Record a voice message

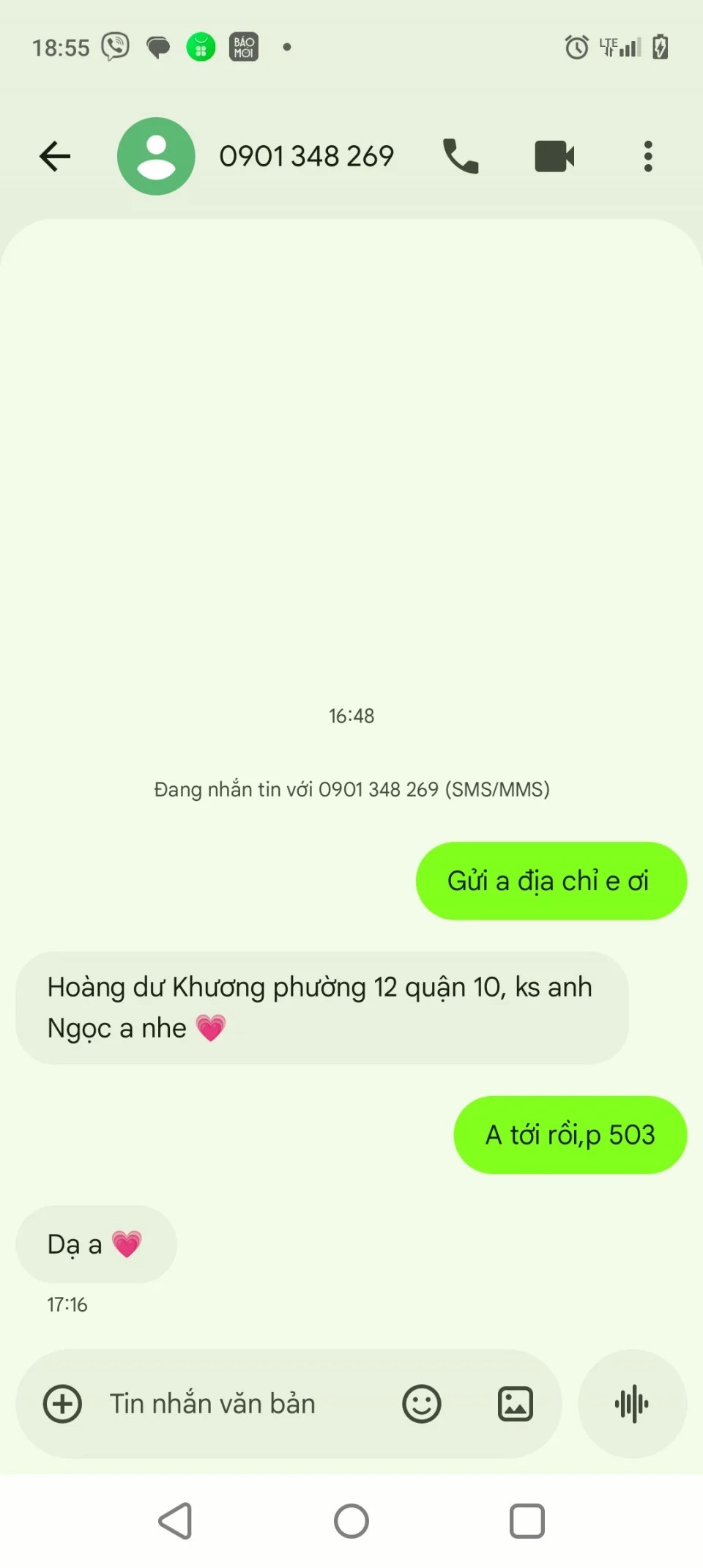click(632, 1404)
